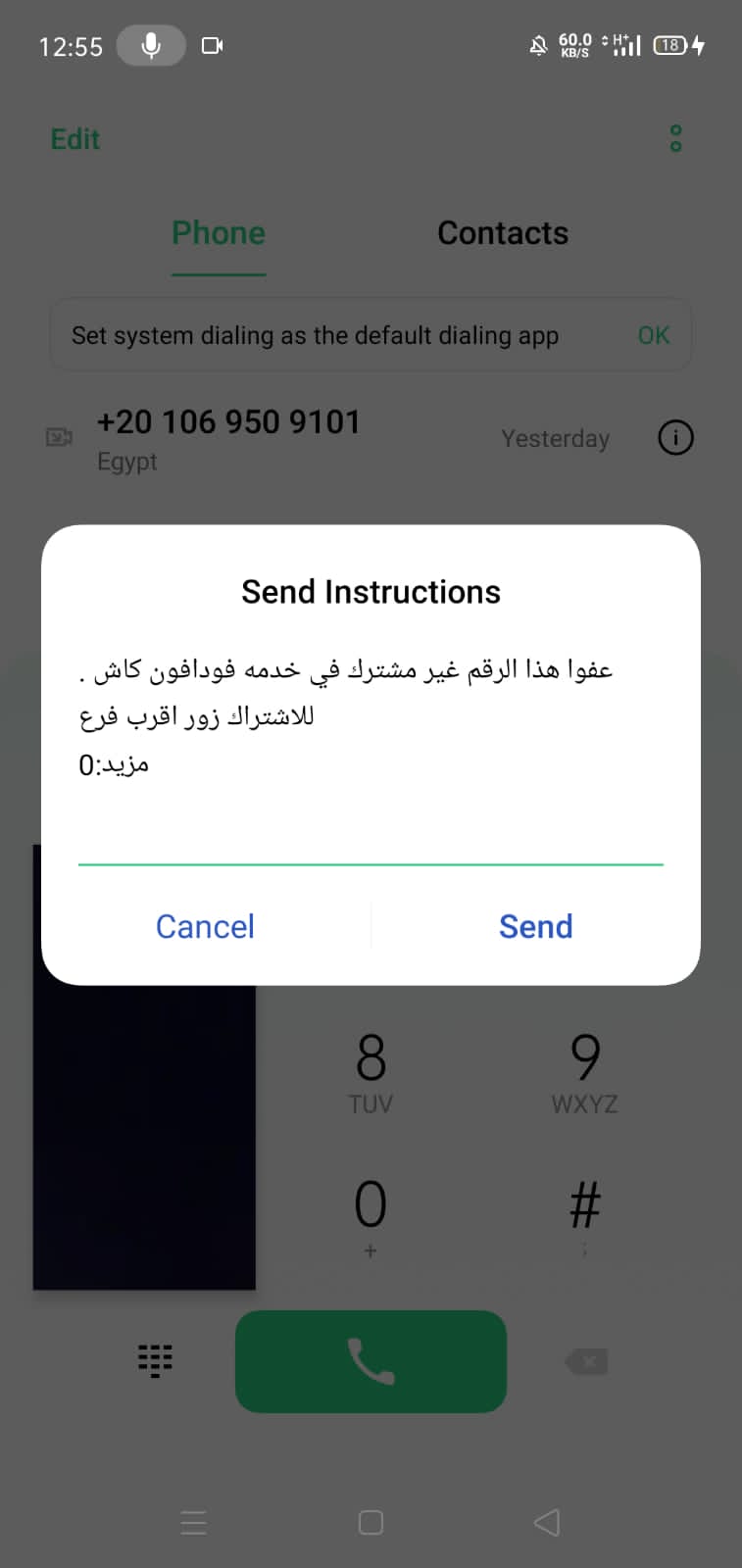Dial digit 9 on keypad
Viewport: 742px width, 1568px height.
pyautogui.click(x=585, y=1073)
